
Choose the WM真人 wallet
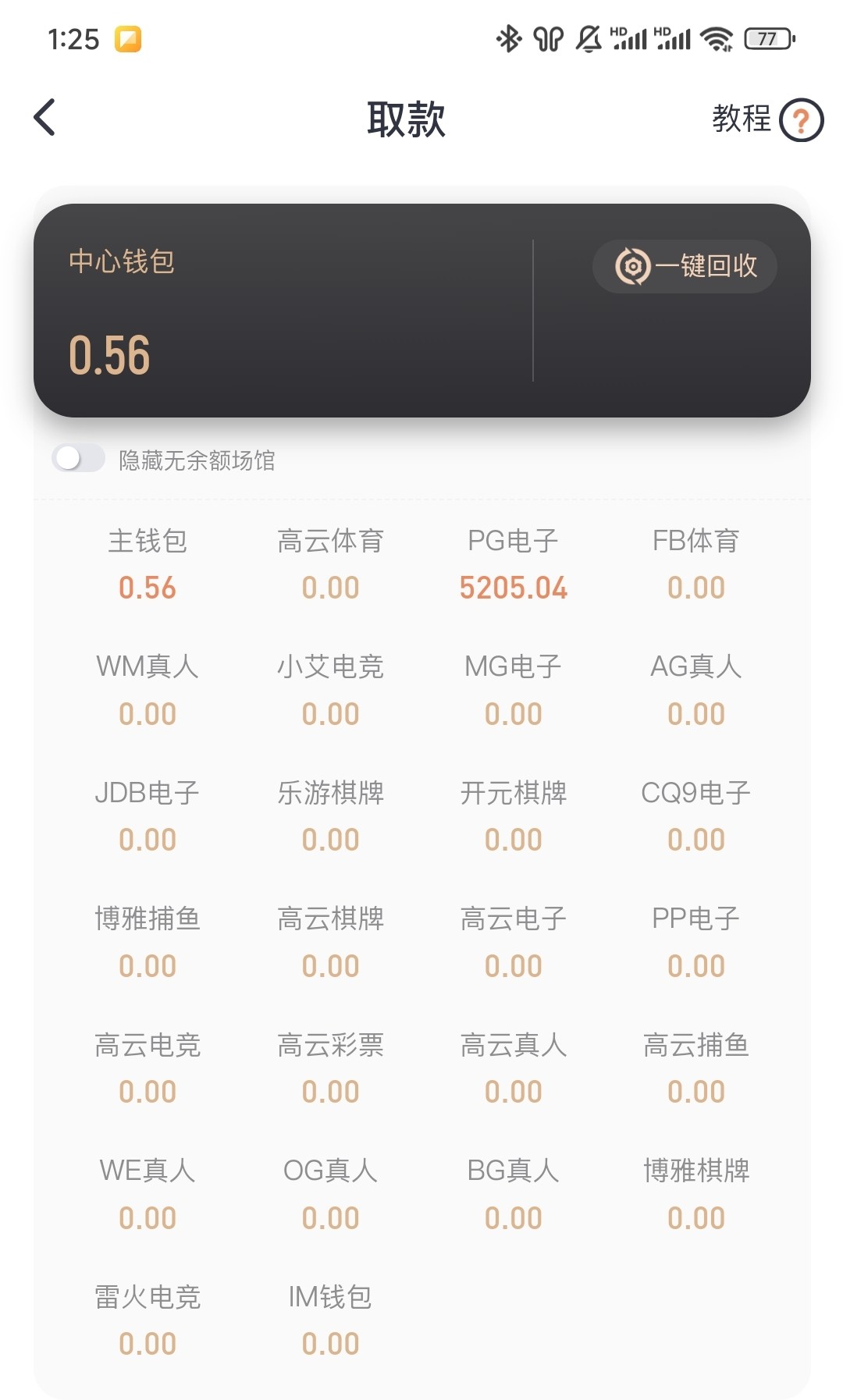(148, 691)
